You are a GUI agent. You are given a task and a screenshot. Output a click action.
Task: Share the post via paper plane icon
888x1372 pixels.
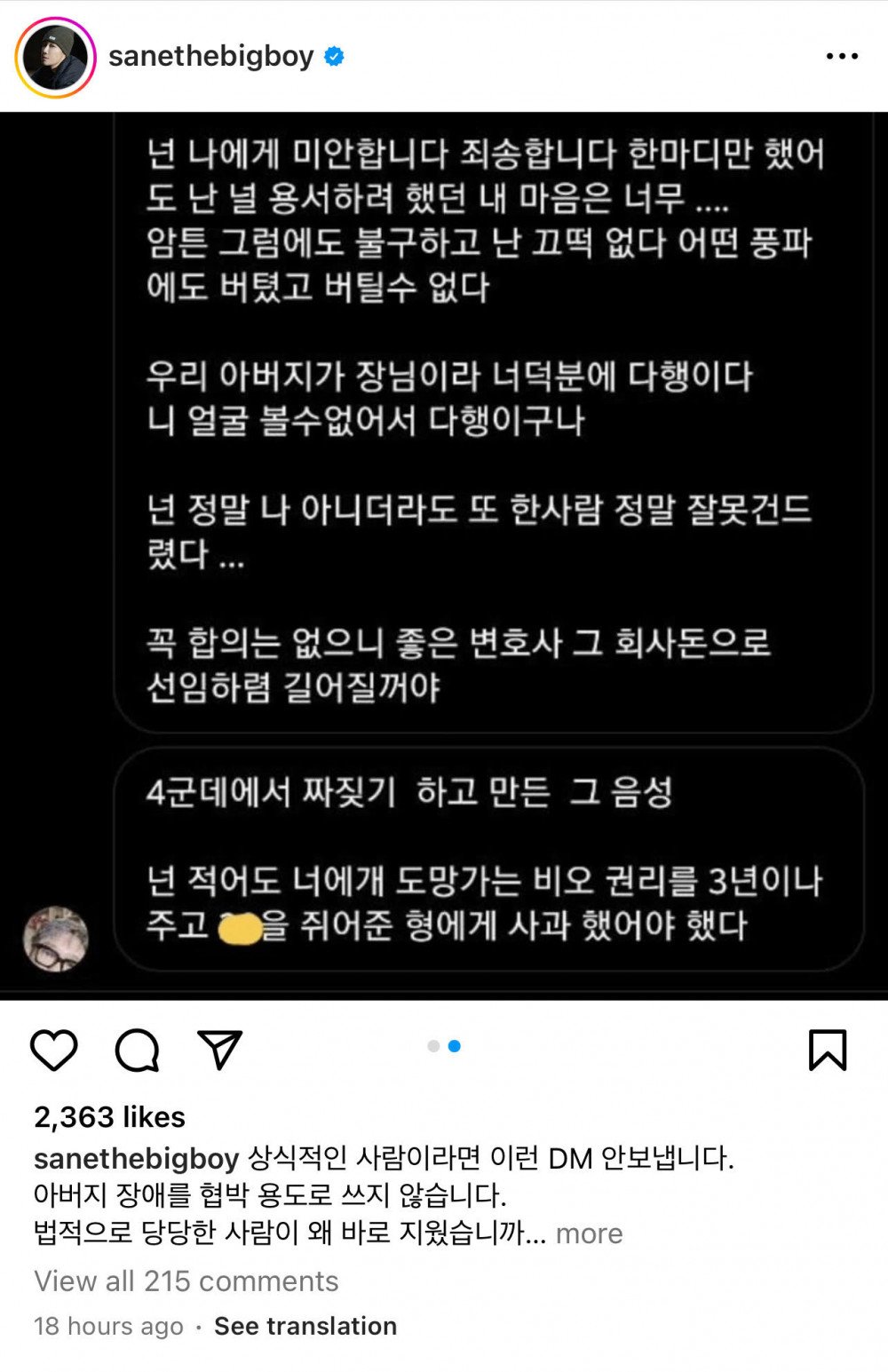219,1050
